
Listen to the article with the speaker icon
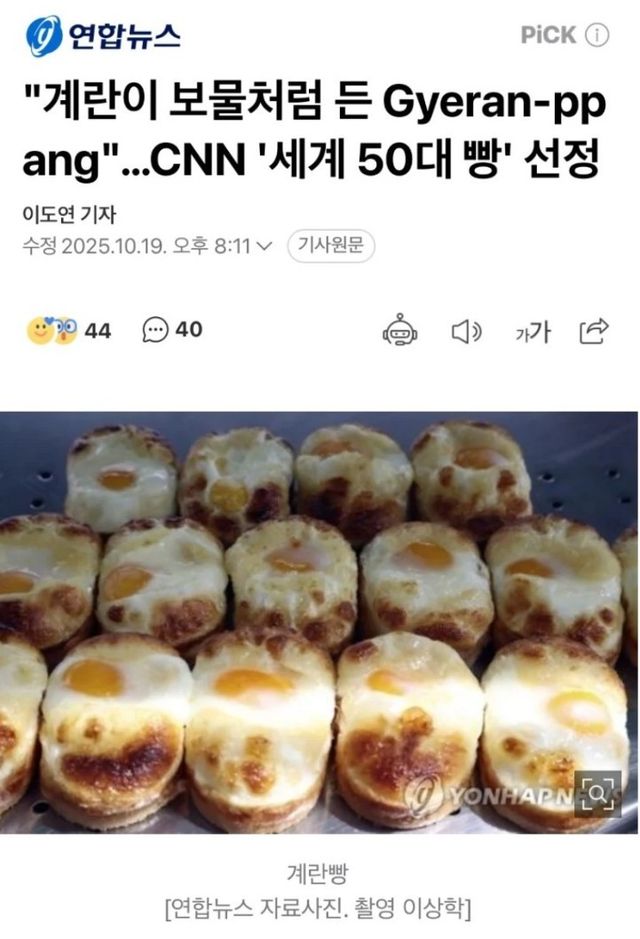pyautogui.click(x=466, y=330)
